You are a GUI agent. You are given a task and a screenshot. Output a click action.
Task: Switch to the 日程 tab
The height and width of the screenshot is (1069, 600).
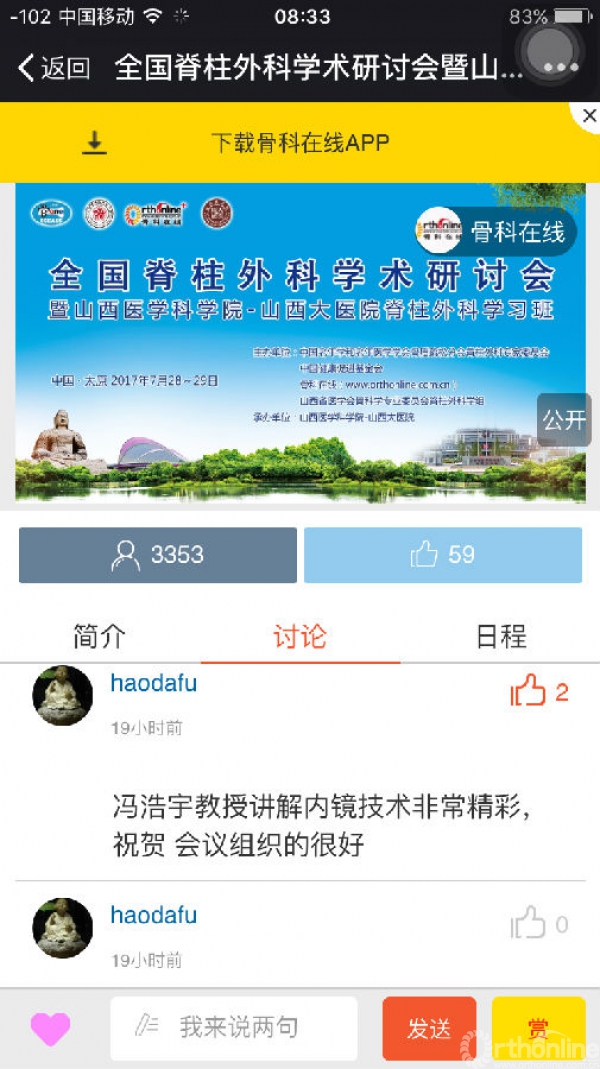coord(500,636)
